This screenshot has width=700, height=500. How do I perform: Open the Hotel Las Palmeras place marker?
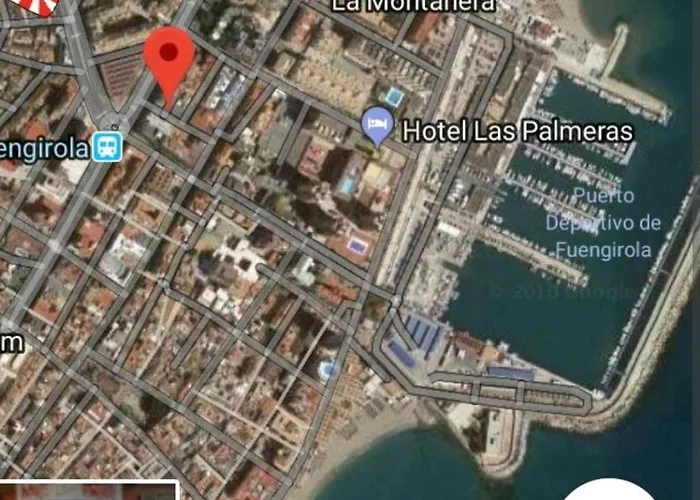[x=376, y=127]
